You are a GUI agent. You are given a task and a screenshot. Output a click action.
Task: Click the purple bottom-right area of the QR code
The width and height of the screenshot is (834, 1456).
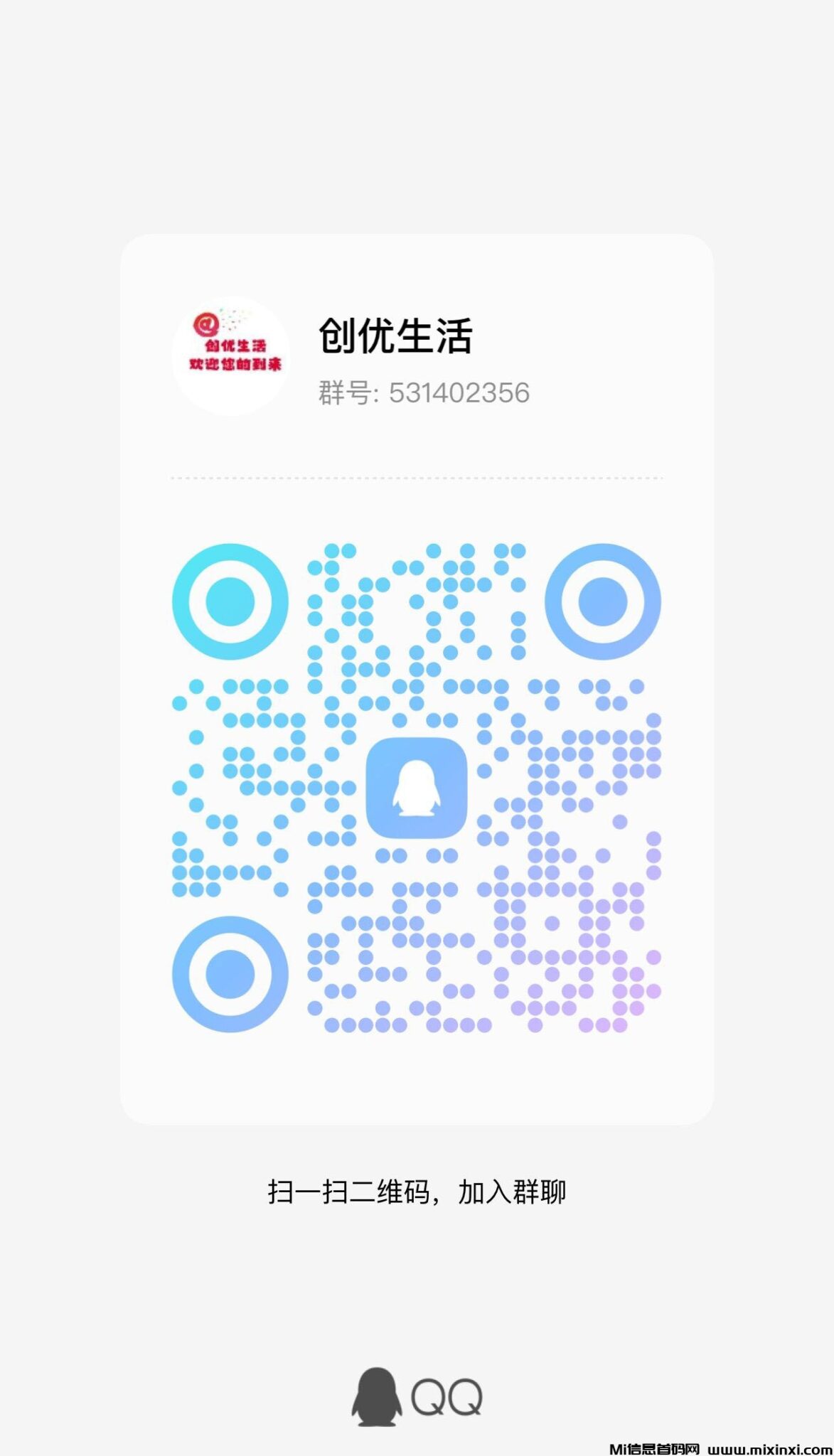click(x=626, y=995)
